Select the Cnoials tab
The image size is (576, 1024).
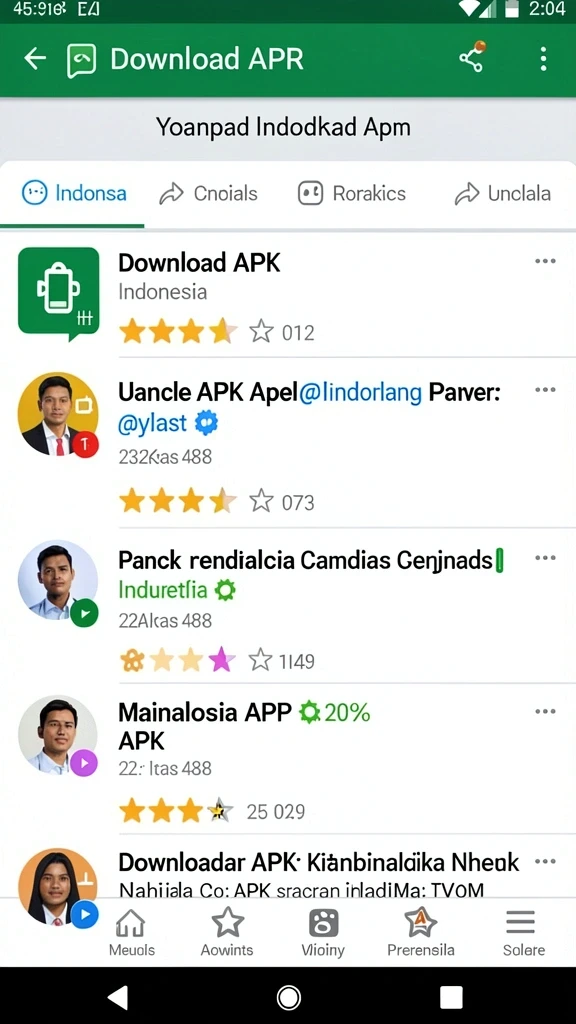click(x=208, y=193)
